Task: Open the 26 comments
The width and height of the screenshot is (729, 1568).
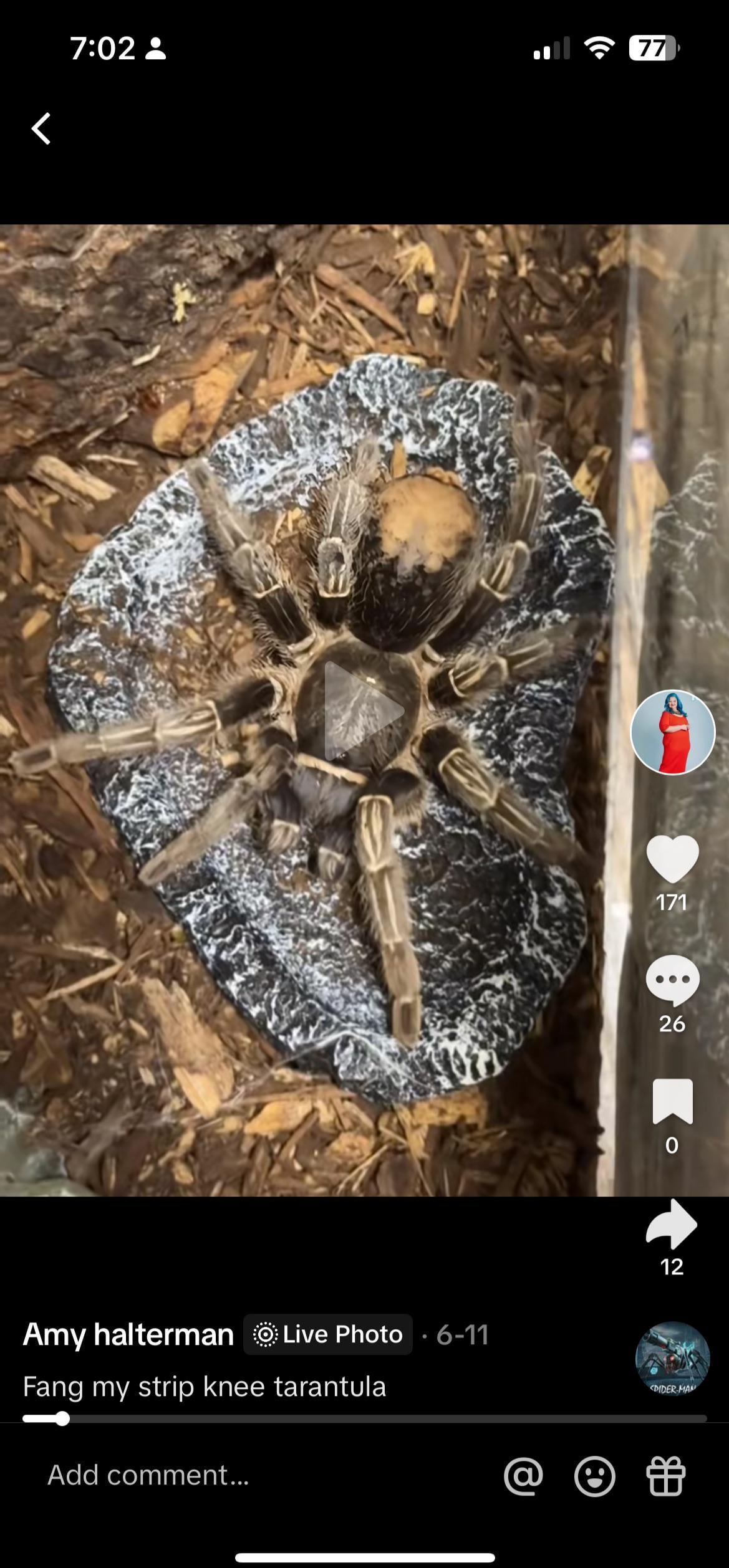Action: 672,980
